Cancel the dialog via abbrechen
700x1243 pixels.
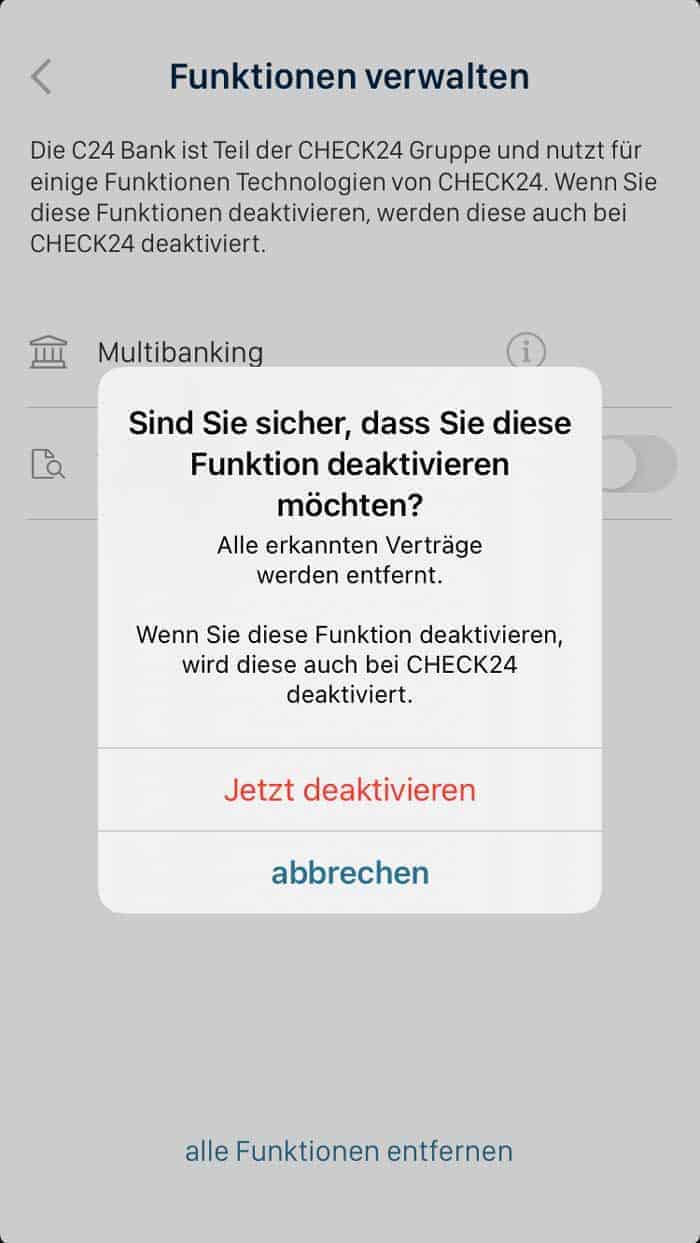(350, 873)
